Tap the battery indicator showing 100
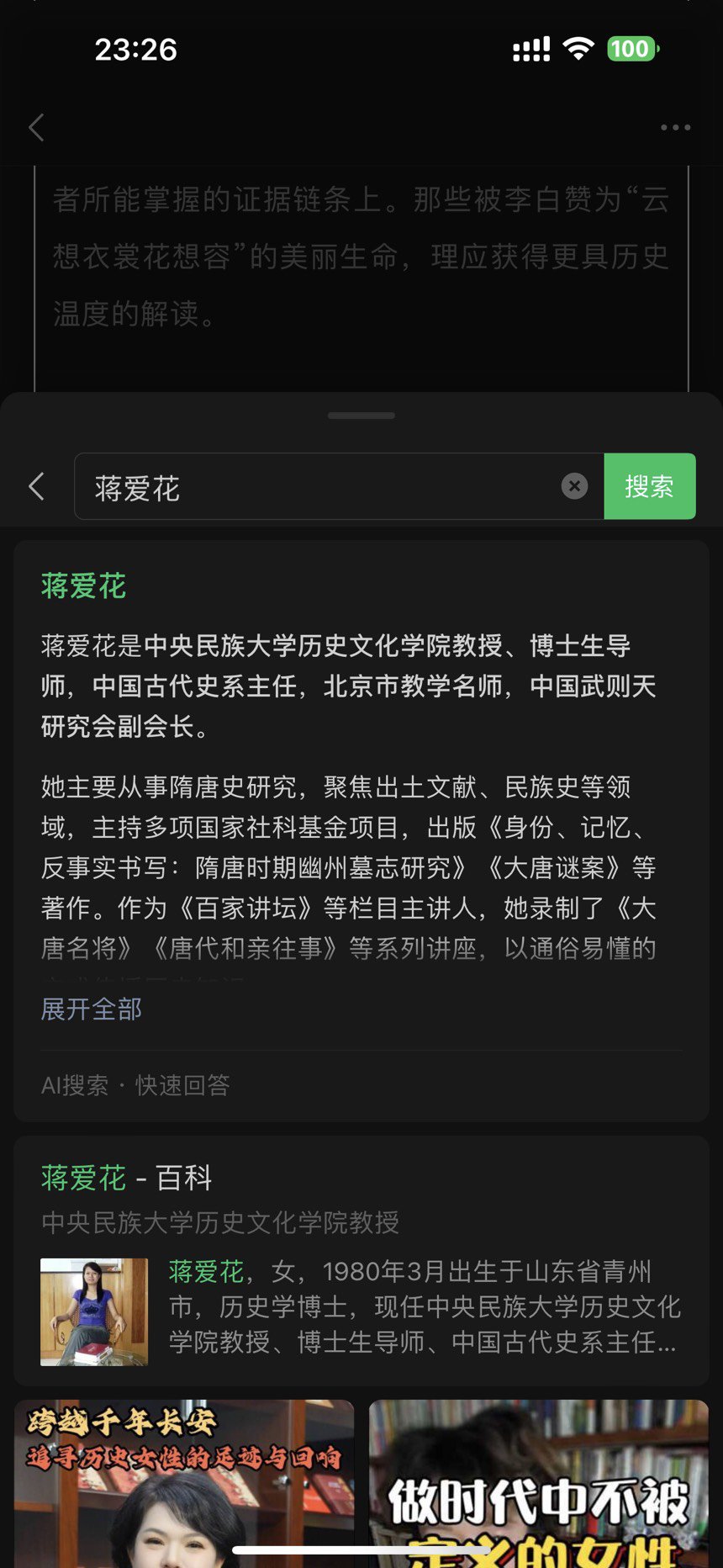Viewport: 723px width, 1568px height. (x=630, y=49)
